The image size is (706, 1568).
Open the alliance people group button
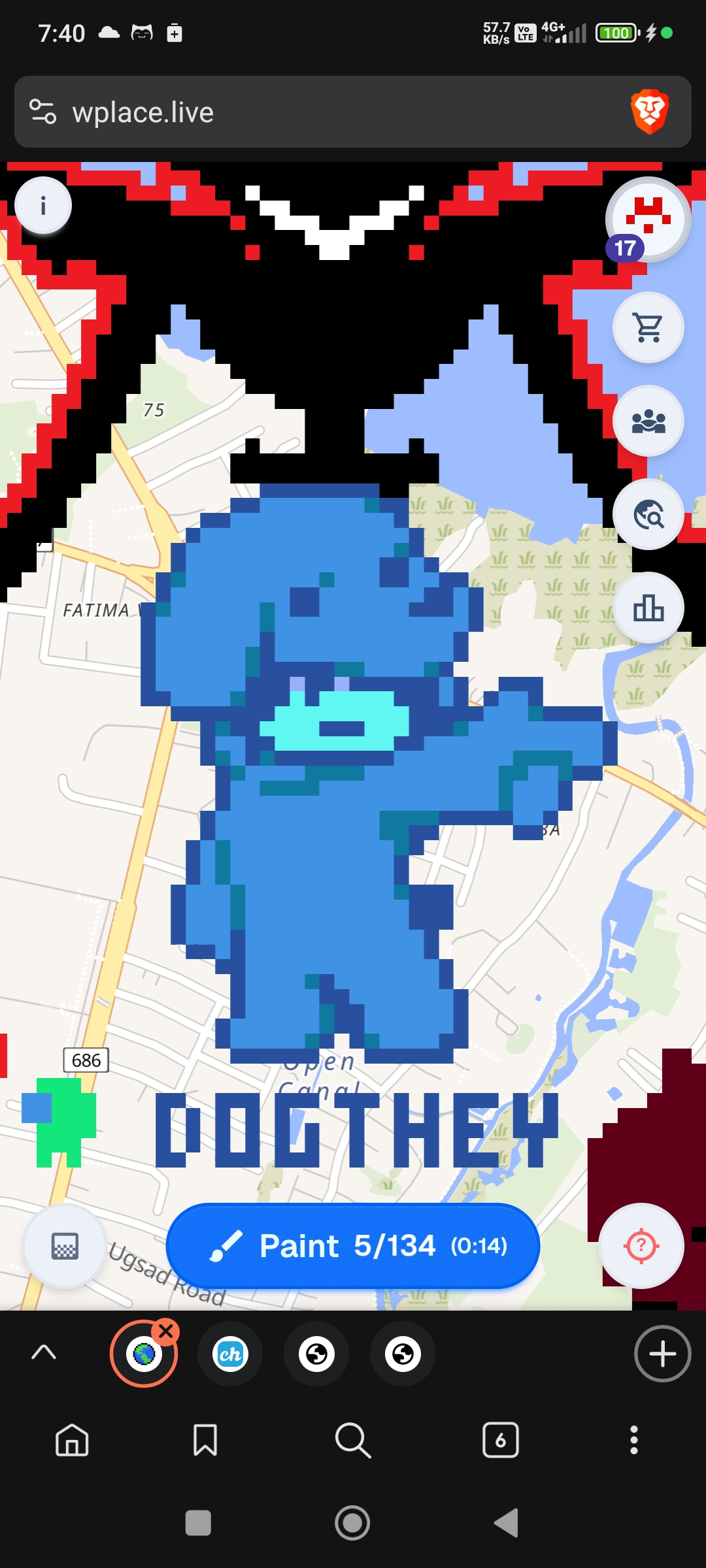[648, 421]
